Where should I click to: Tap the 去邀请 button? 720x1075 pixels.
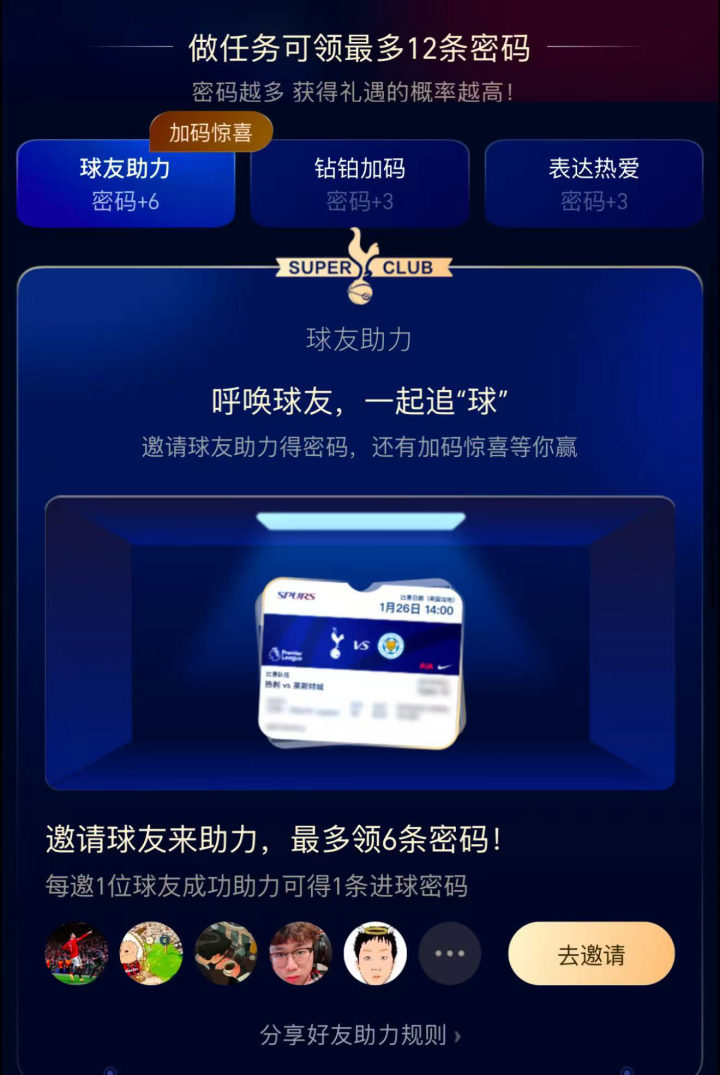coord(591,954)
